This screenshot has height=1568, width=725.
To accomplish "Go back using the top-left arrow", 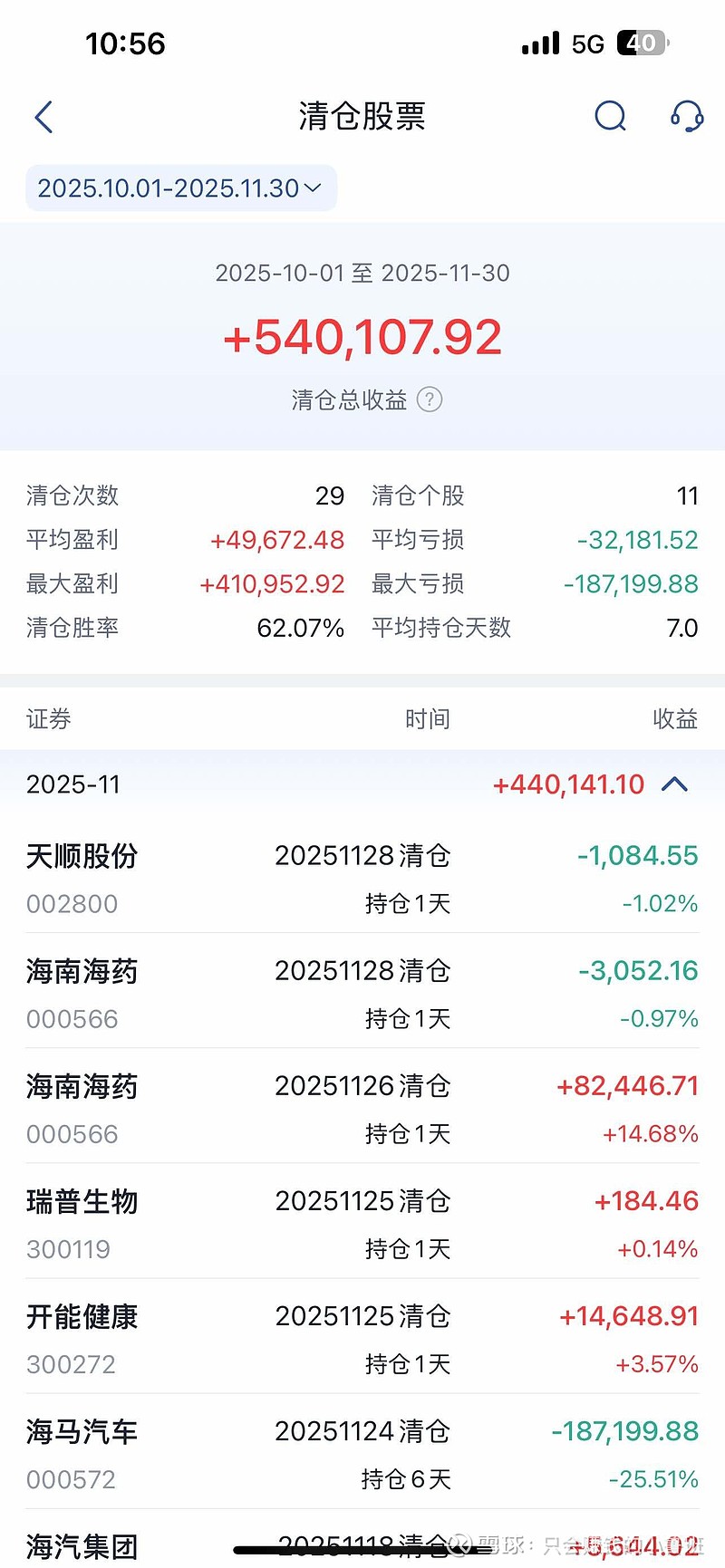I will tap(43, 117).
